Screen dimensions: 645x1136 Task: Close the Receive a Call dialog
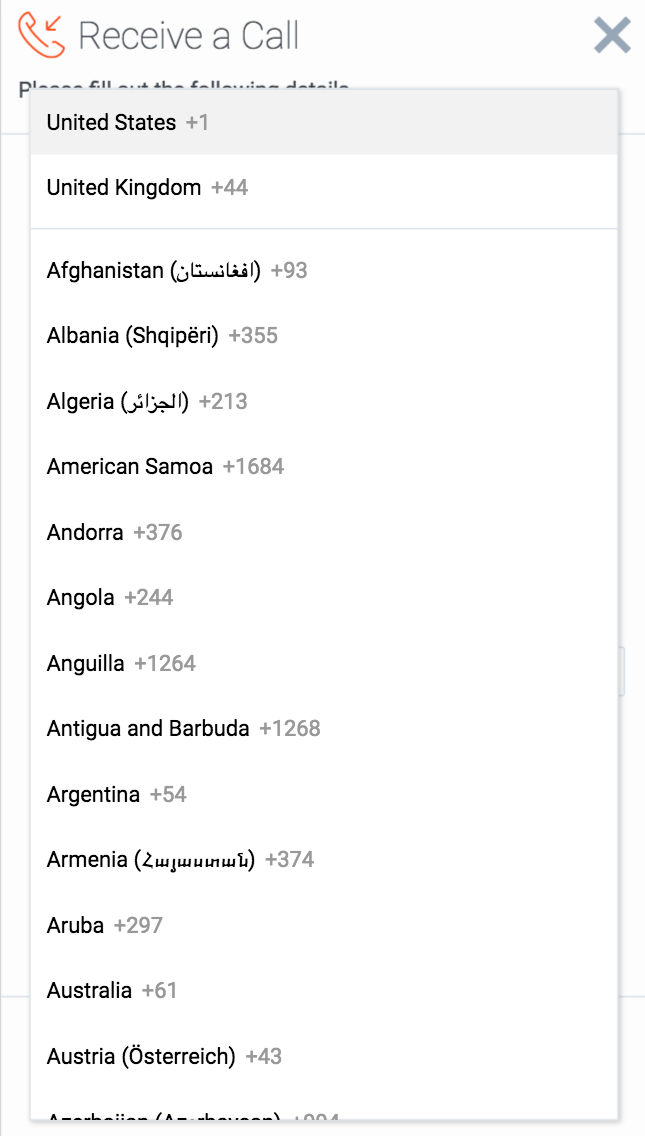click(612, 36)
